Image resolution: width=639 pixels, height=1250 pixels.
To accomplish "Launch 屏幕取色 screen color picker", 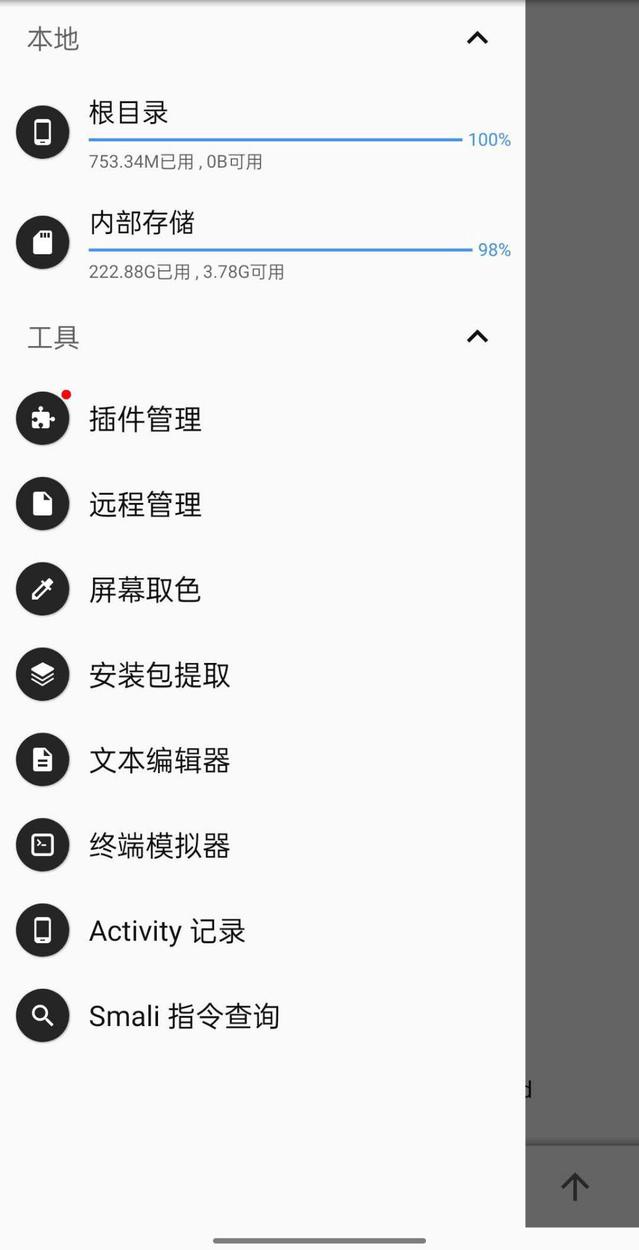I will pyautogui.click(x=145, y=590).
